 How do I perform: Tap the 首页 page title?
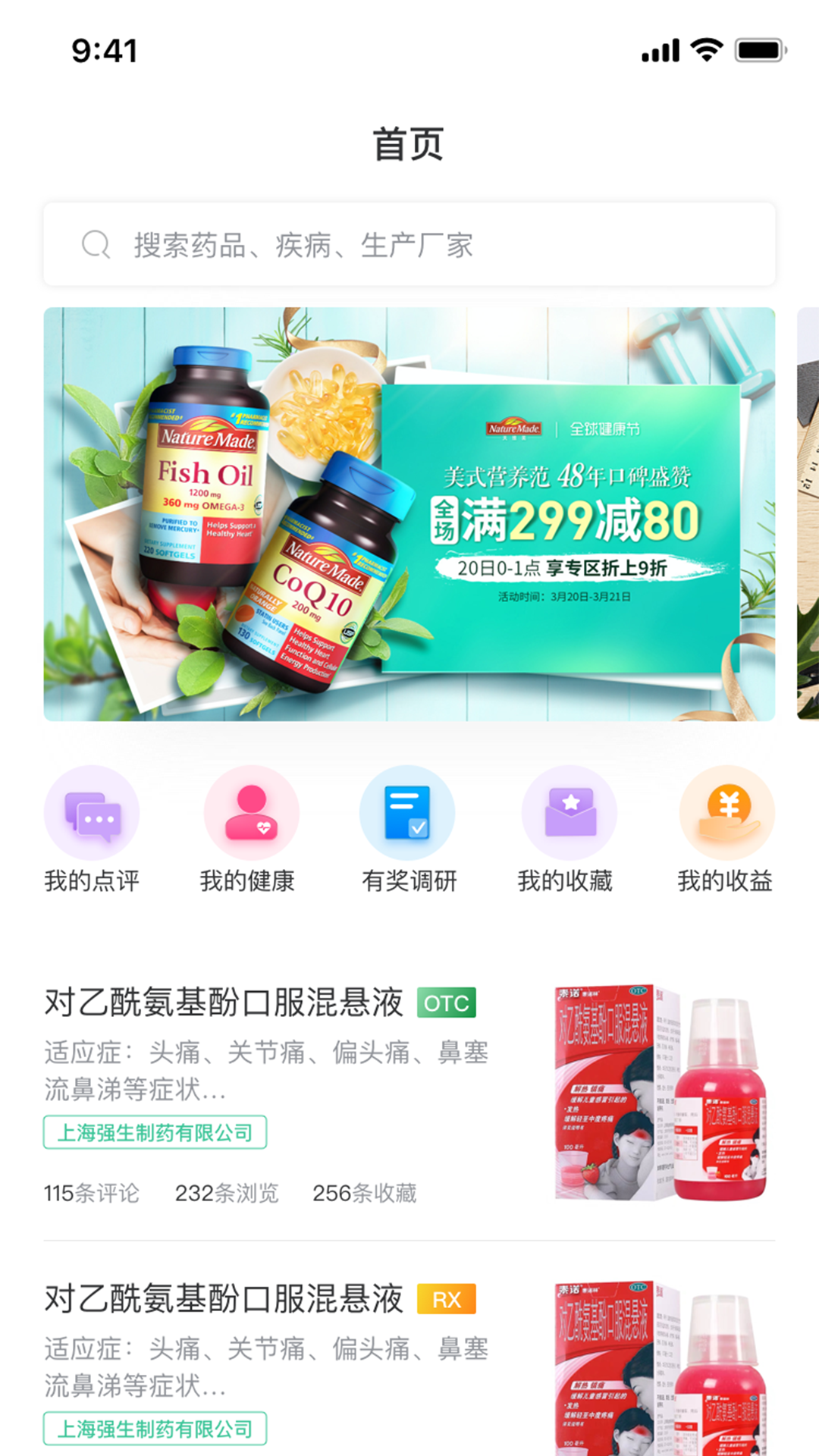409,146
